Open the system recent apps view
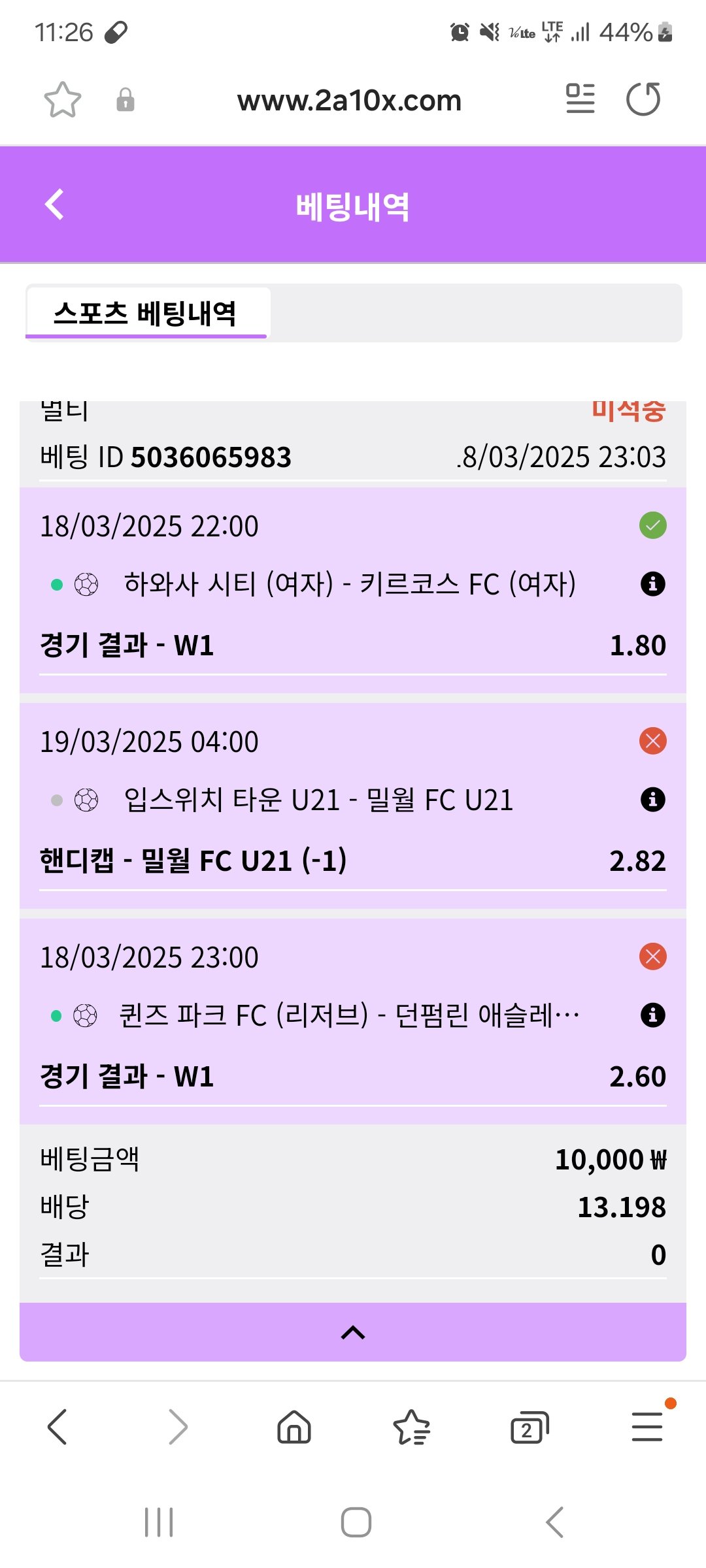The image size is (706, 1568). pyautogui.click(x=159, y=1522)
